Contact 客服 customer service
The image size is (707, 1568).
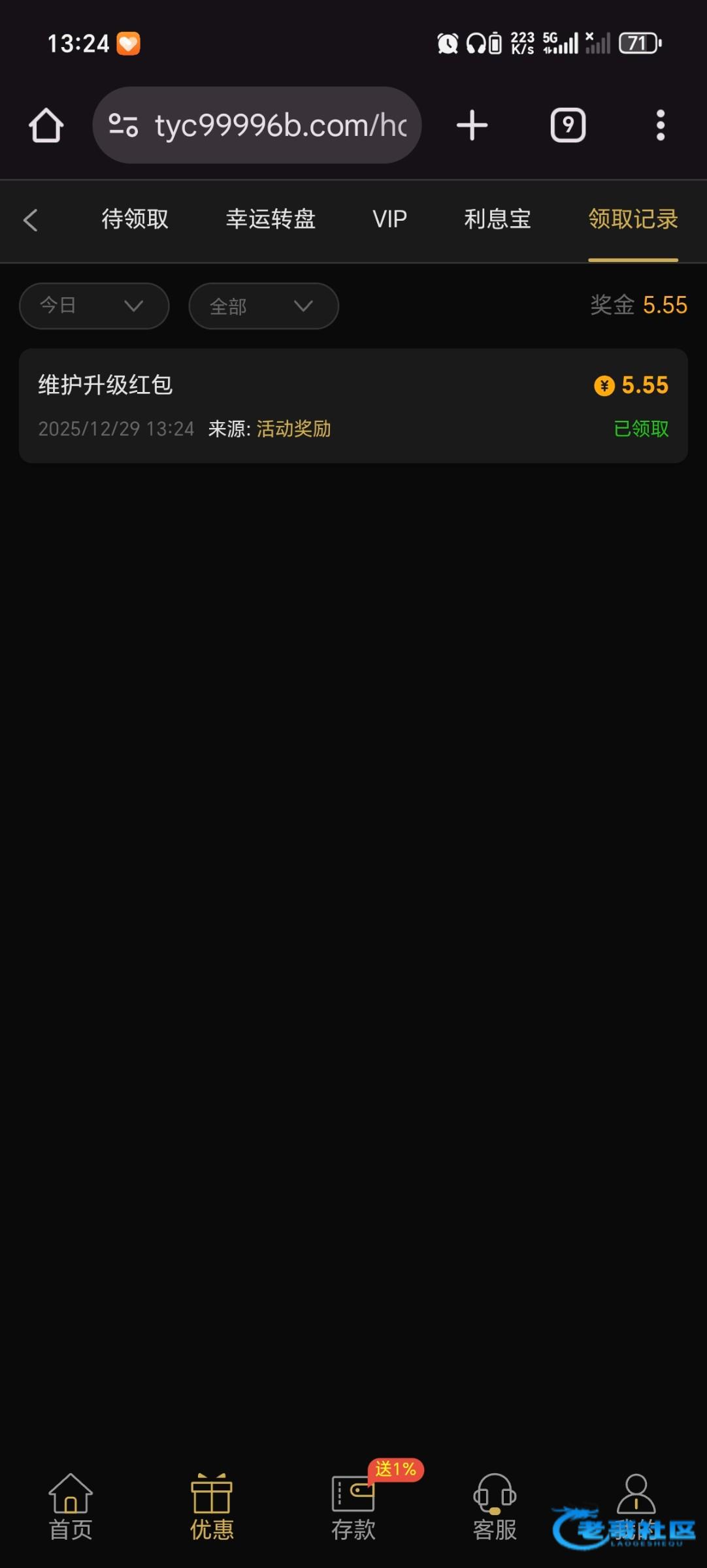click(495, 1507)
